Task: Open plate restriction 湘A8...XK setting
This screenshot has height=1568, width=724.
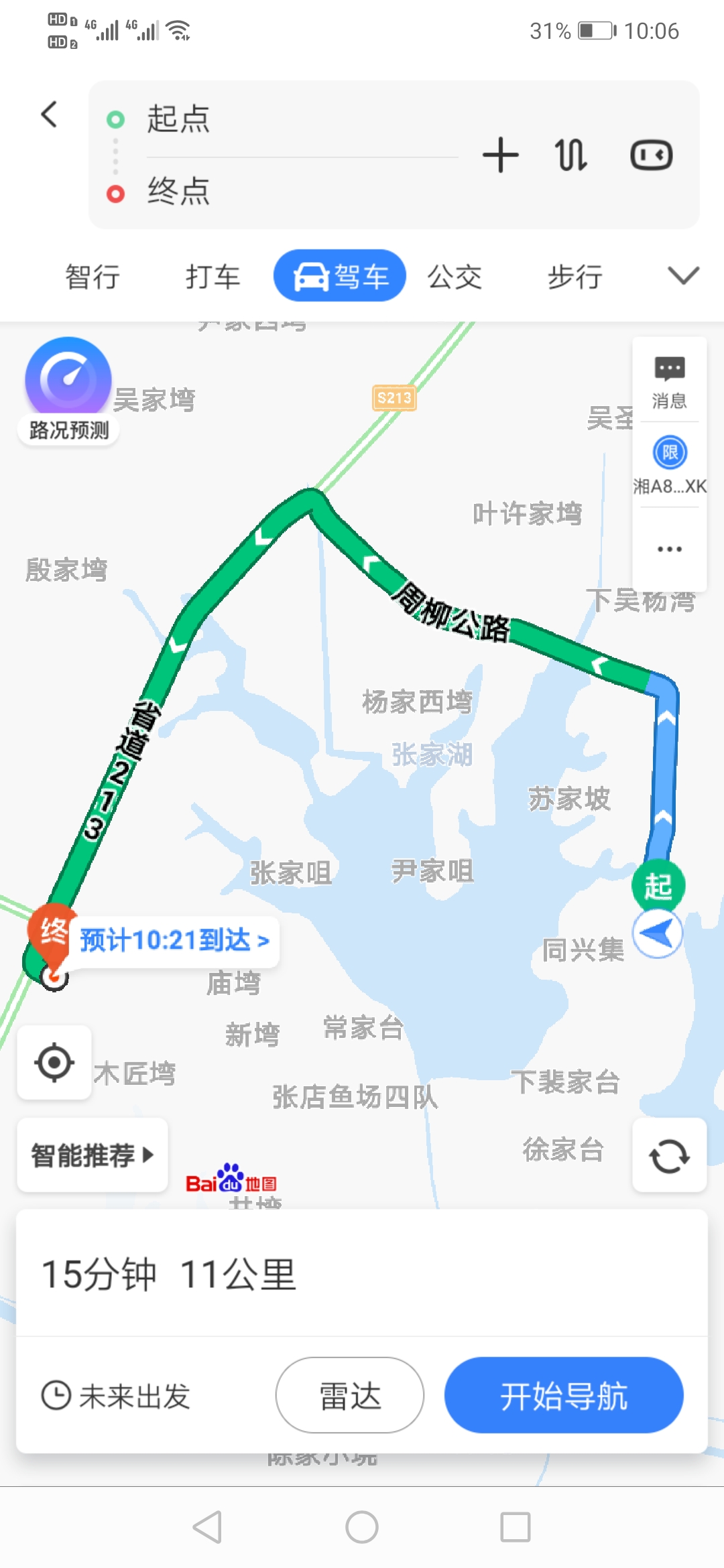Action: coord(670,465)
